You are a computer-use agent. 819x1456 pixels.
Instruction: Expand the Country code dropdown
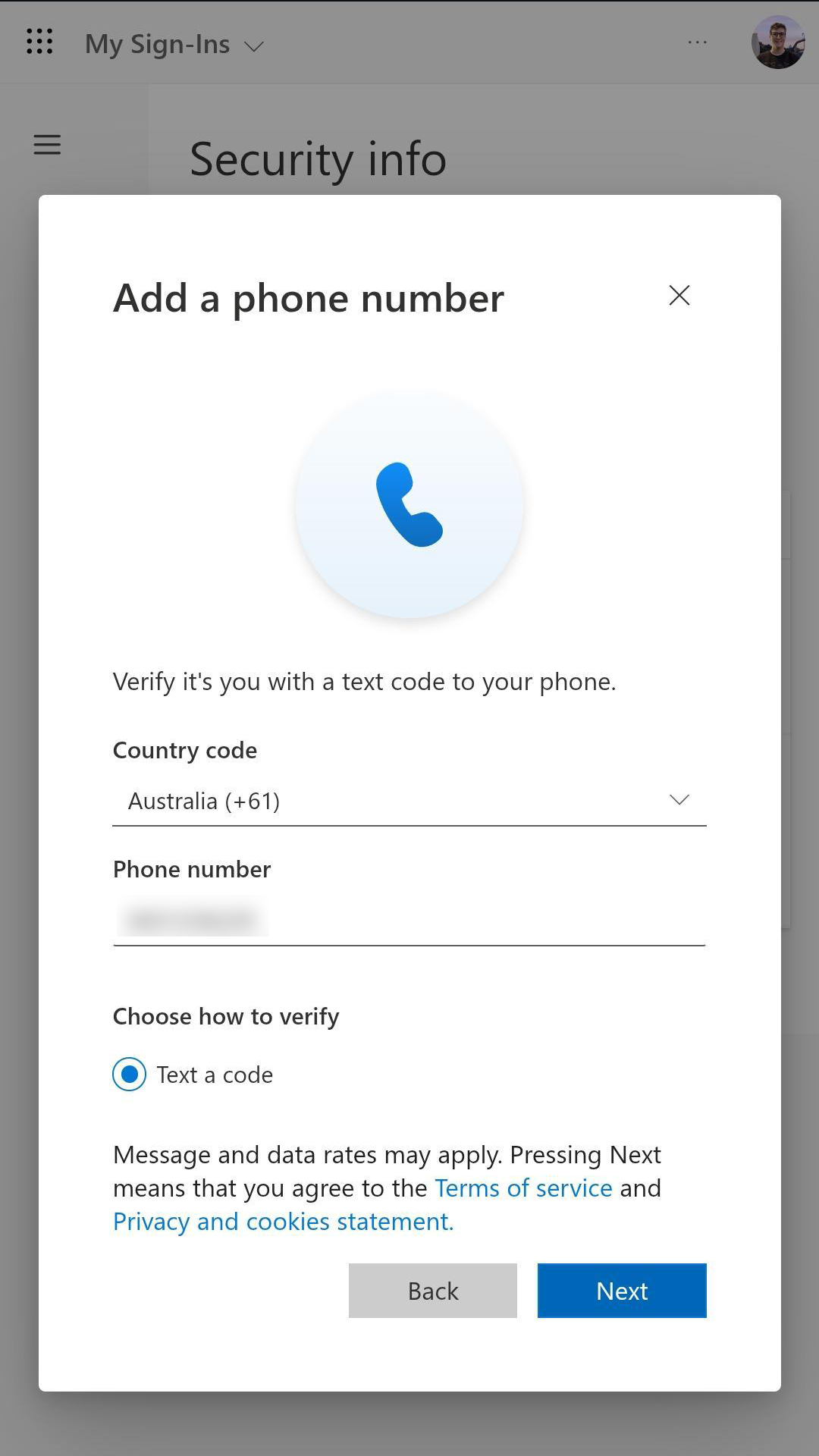pos(409,801)
